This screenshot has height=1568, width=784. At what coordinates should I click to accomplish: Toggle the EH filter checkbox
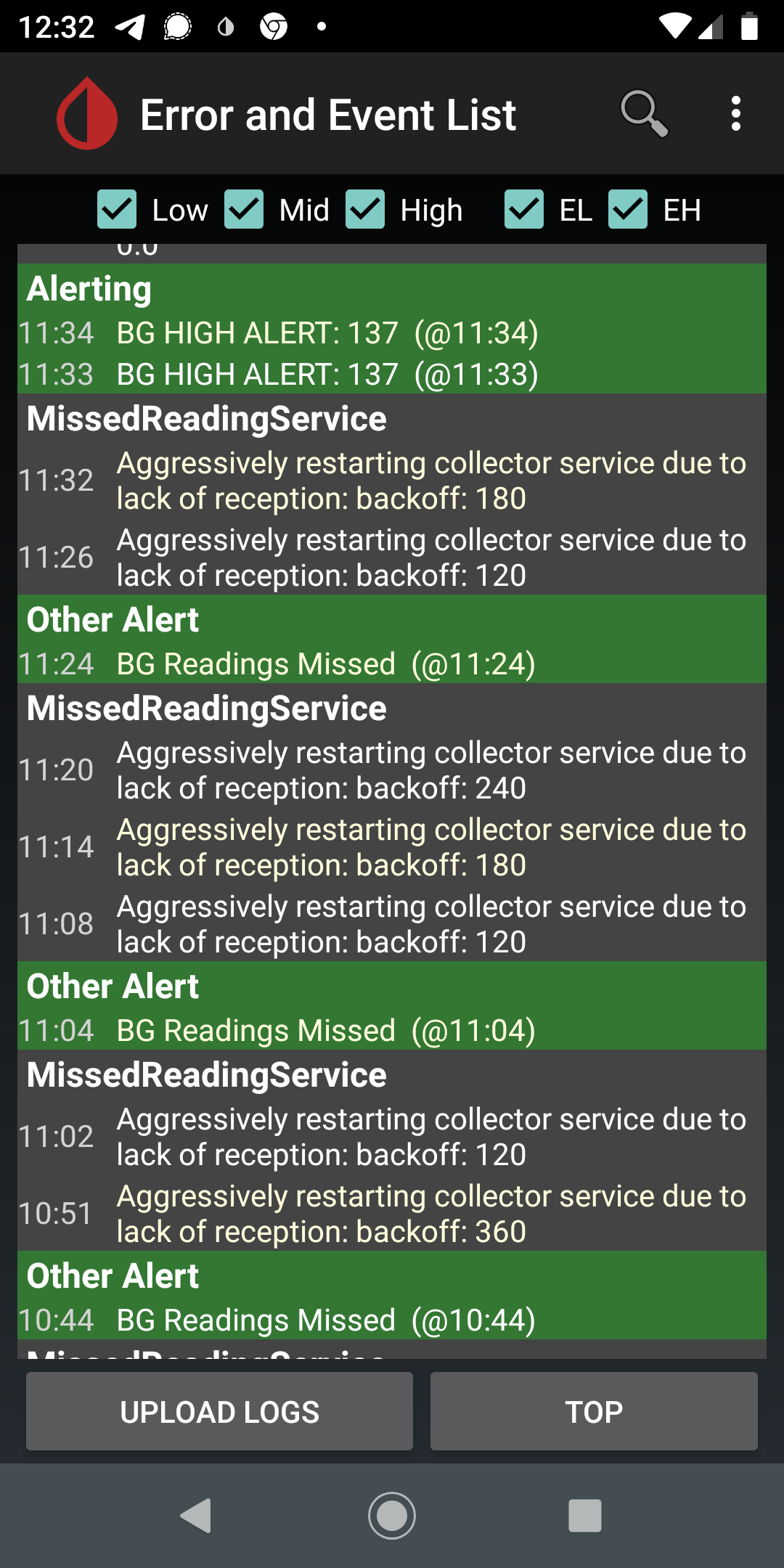point(627,210)
